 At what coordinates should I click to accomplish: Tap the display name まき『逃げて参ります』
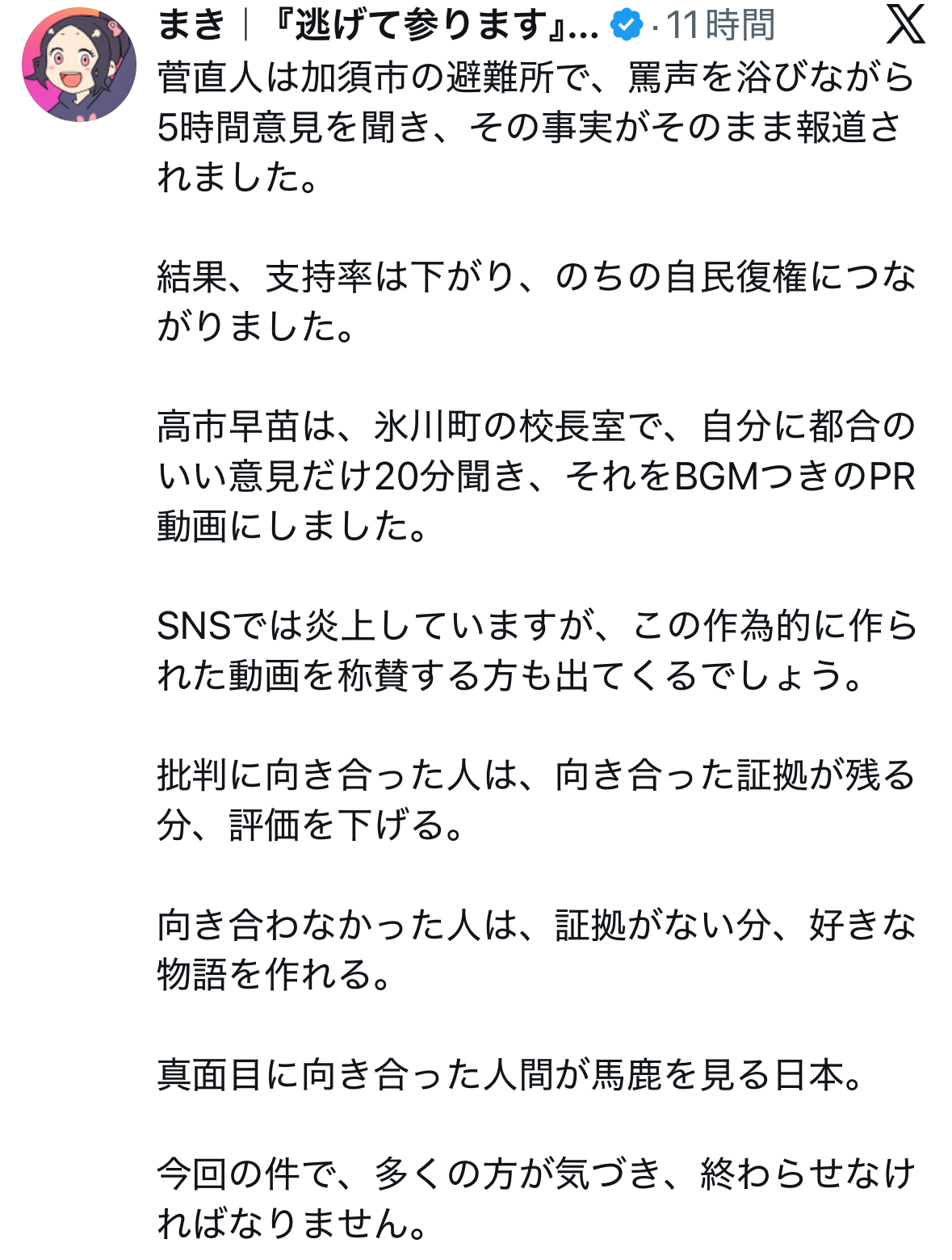(378, 25)
